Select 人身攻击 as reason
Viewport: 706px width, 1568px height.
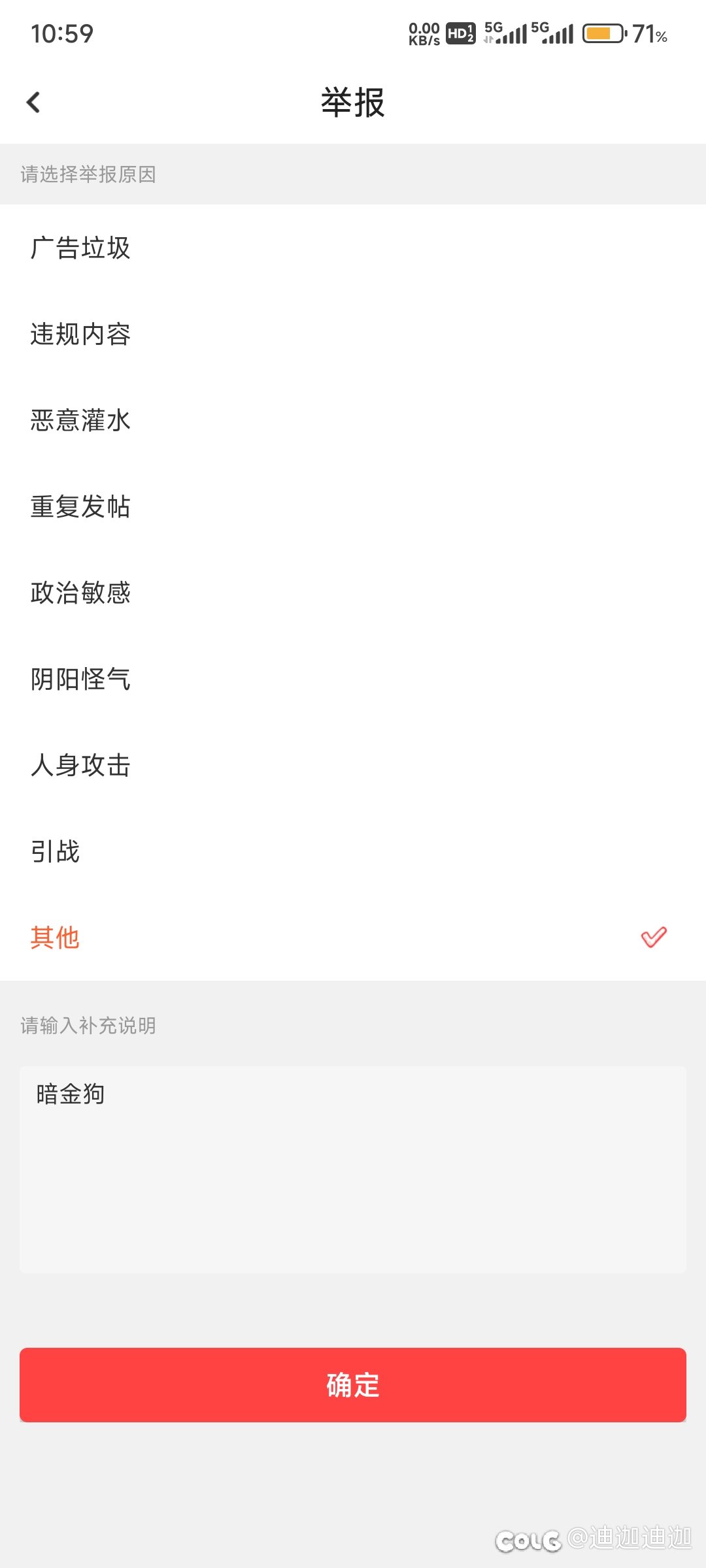coord(353,766)
